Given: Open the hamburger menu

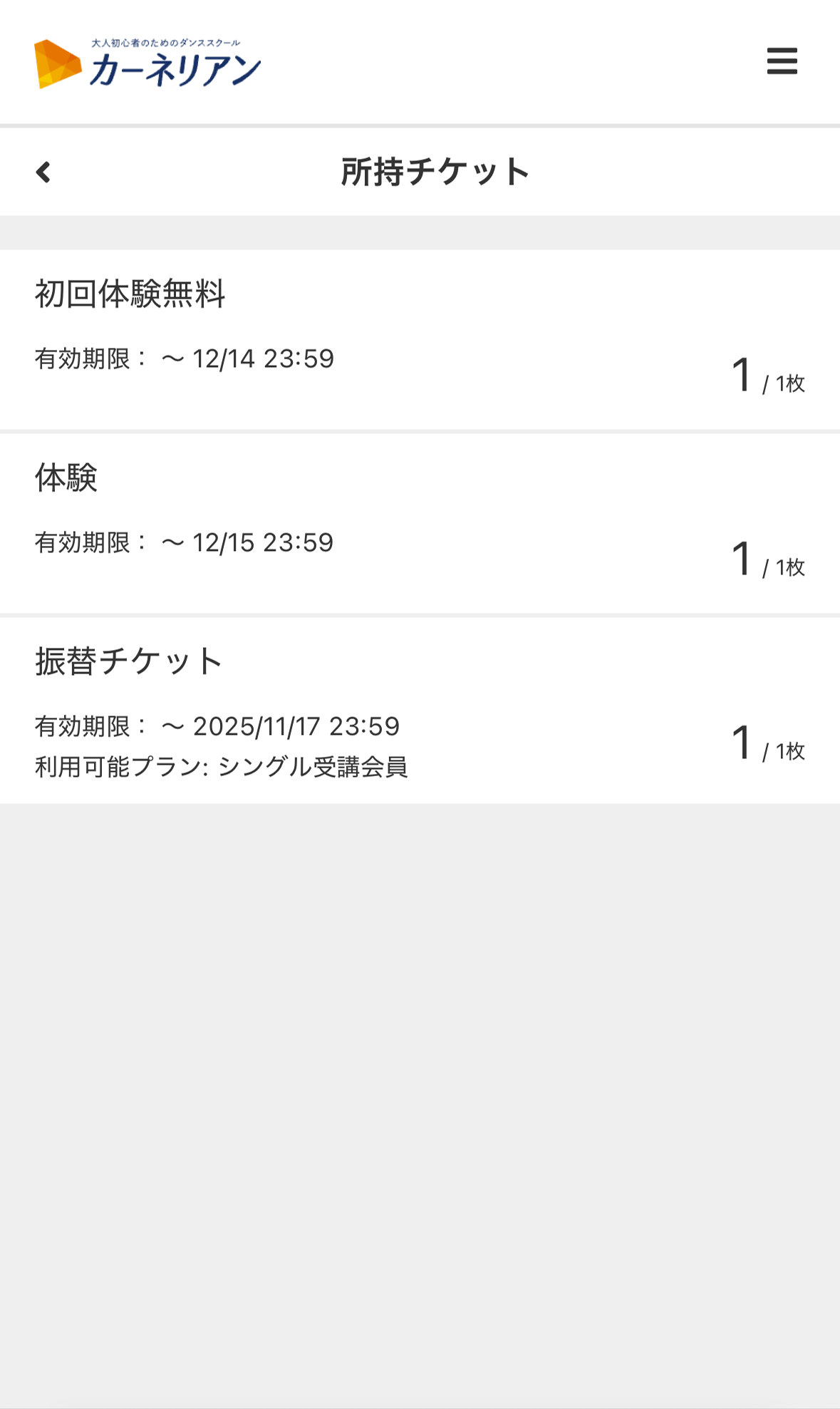Looking at the screenshot, I should point(782,61).
